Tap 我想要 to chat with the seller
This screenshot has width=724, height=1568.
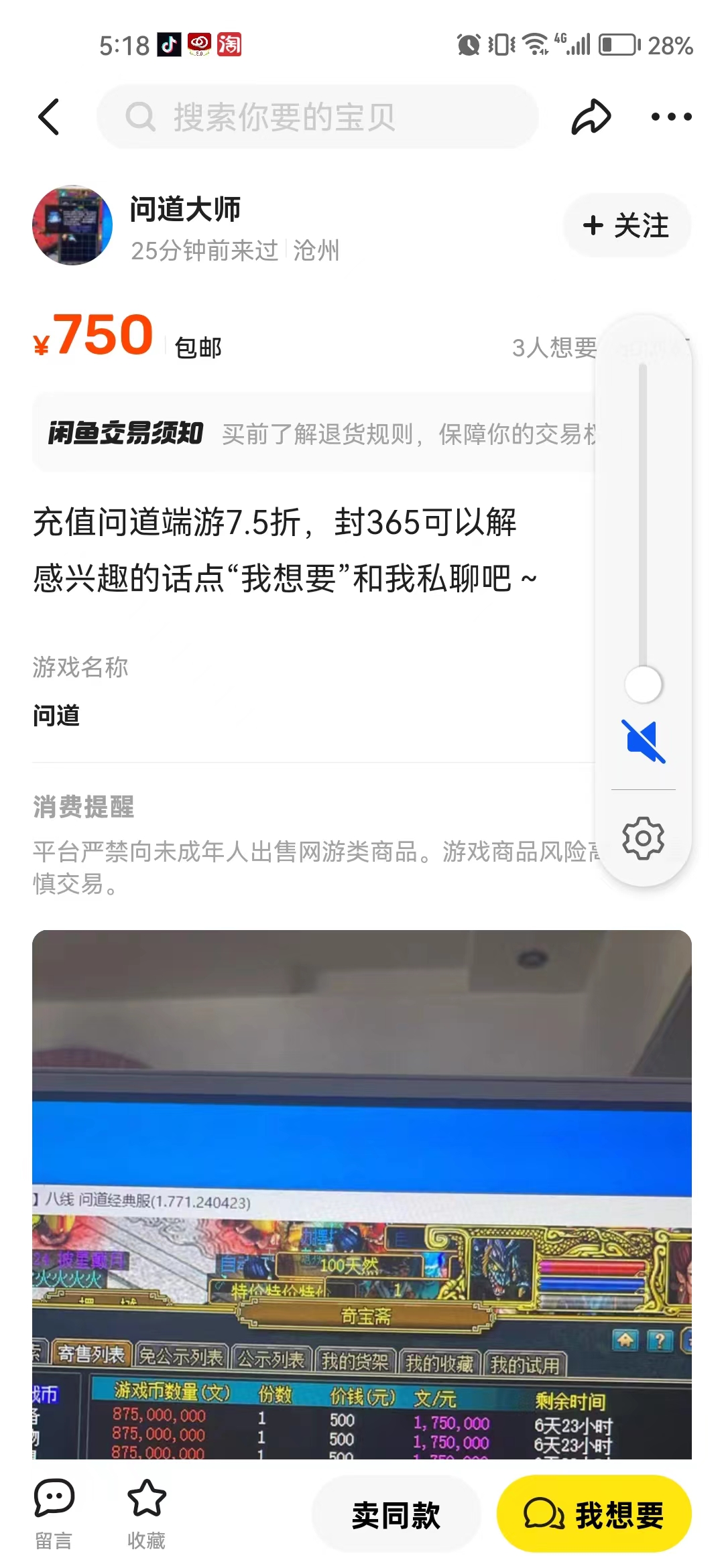point(594,1514)
